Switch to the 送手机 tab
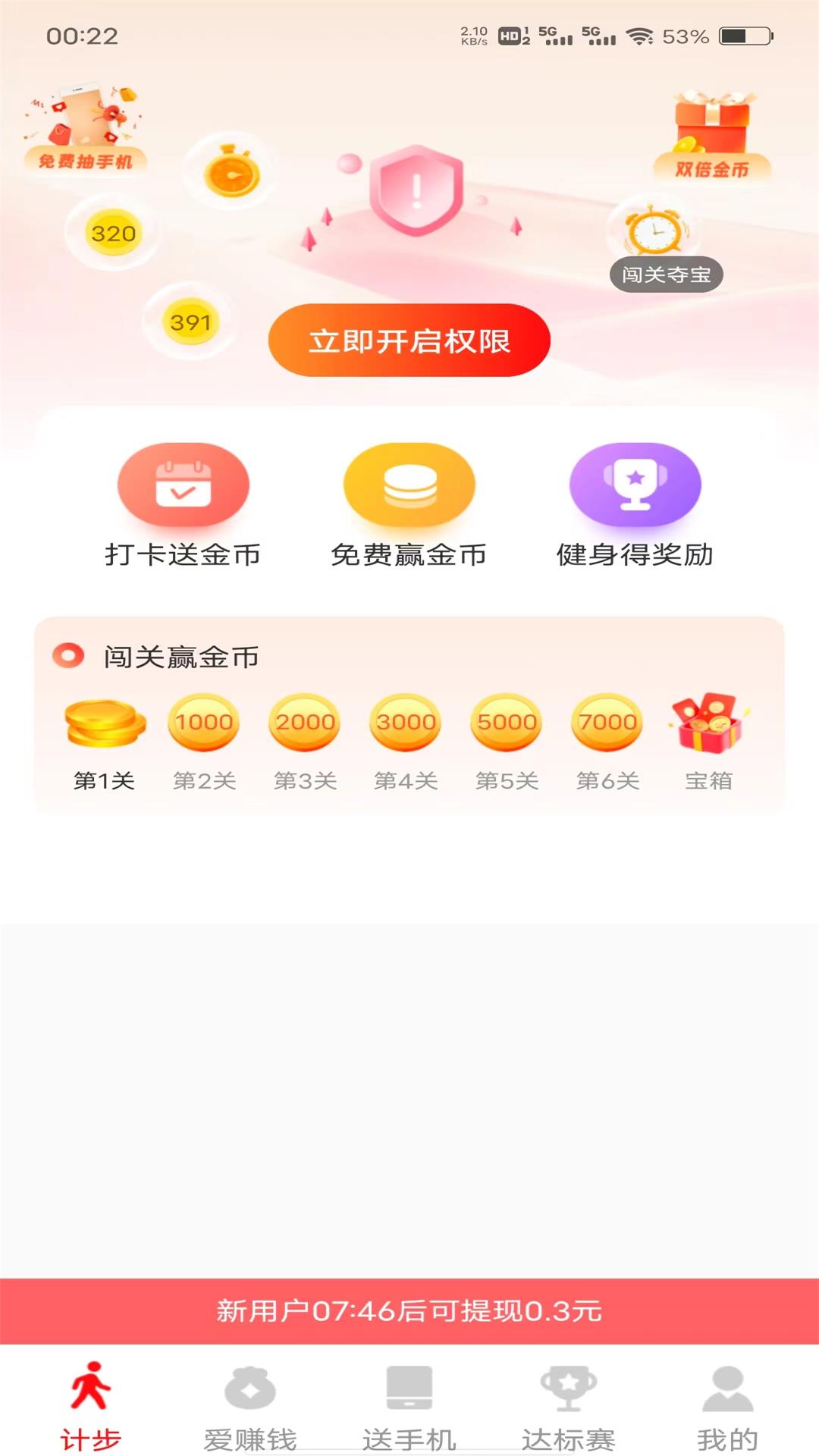Image resolution: width=819 pixels, height=1456 pixels. tap(409, 1407)
